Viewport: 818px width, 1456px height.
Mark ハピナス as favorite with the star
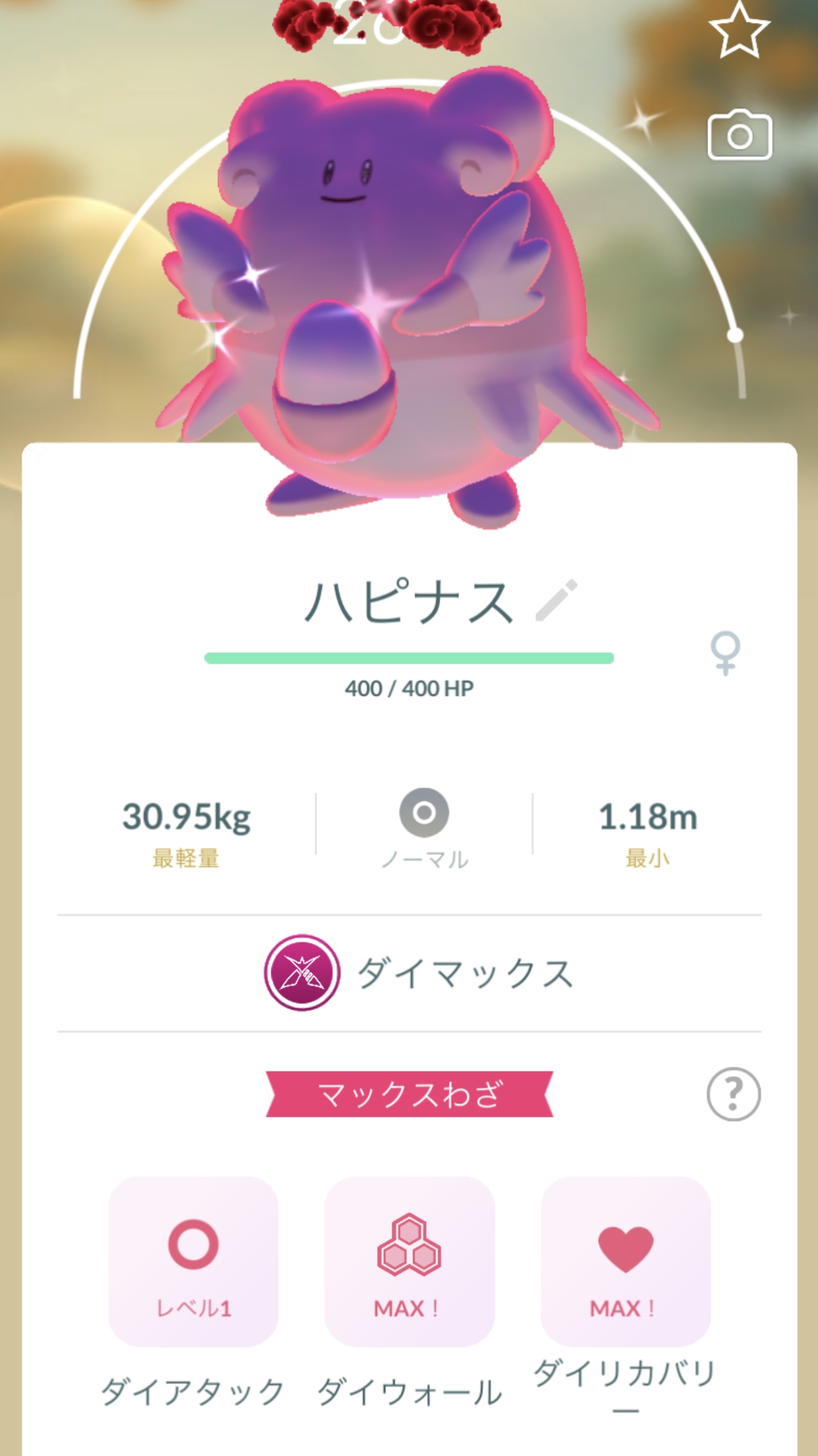pyautogui.click(x=739, y=29)
